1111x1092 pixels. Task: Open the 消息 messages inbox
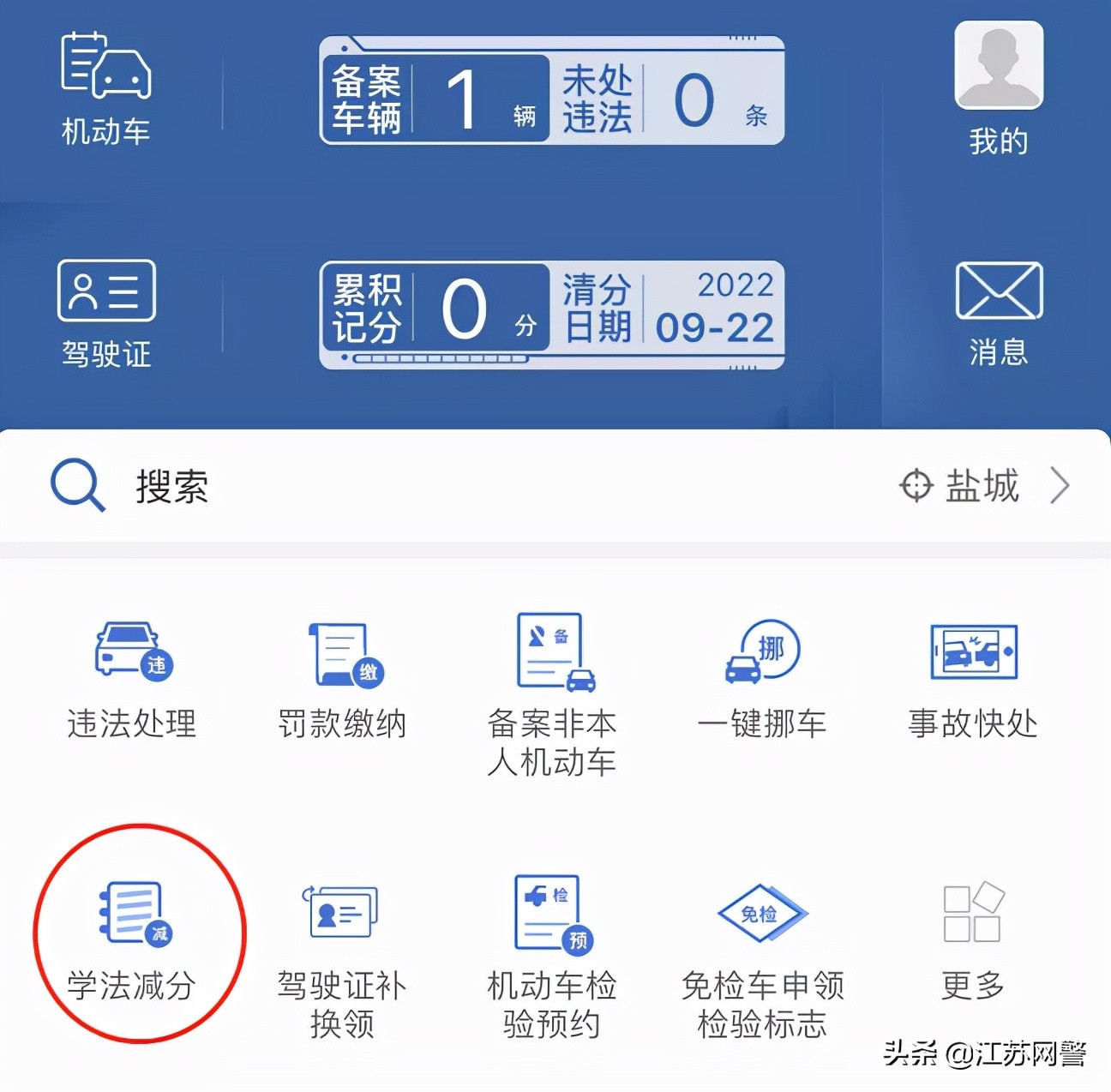pyautogui.click(x=999, y=315)
